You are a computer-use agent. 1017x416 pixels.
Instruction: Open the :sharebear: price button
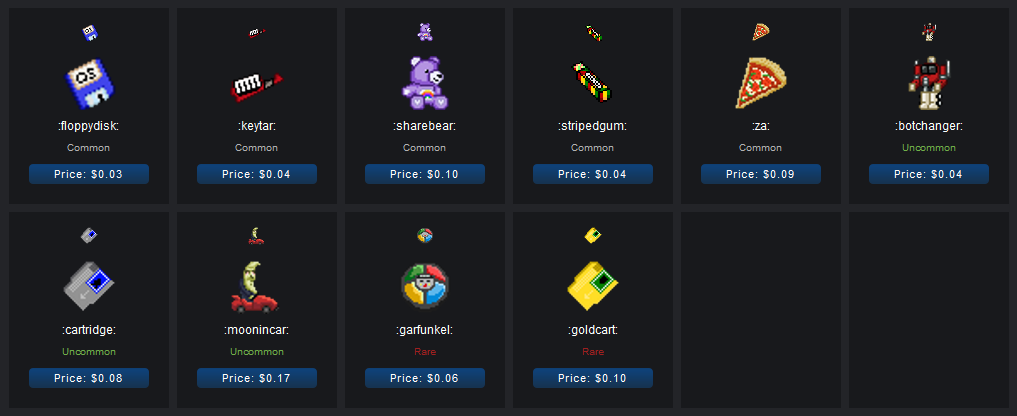tap(425, 174)
